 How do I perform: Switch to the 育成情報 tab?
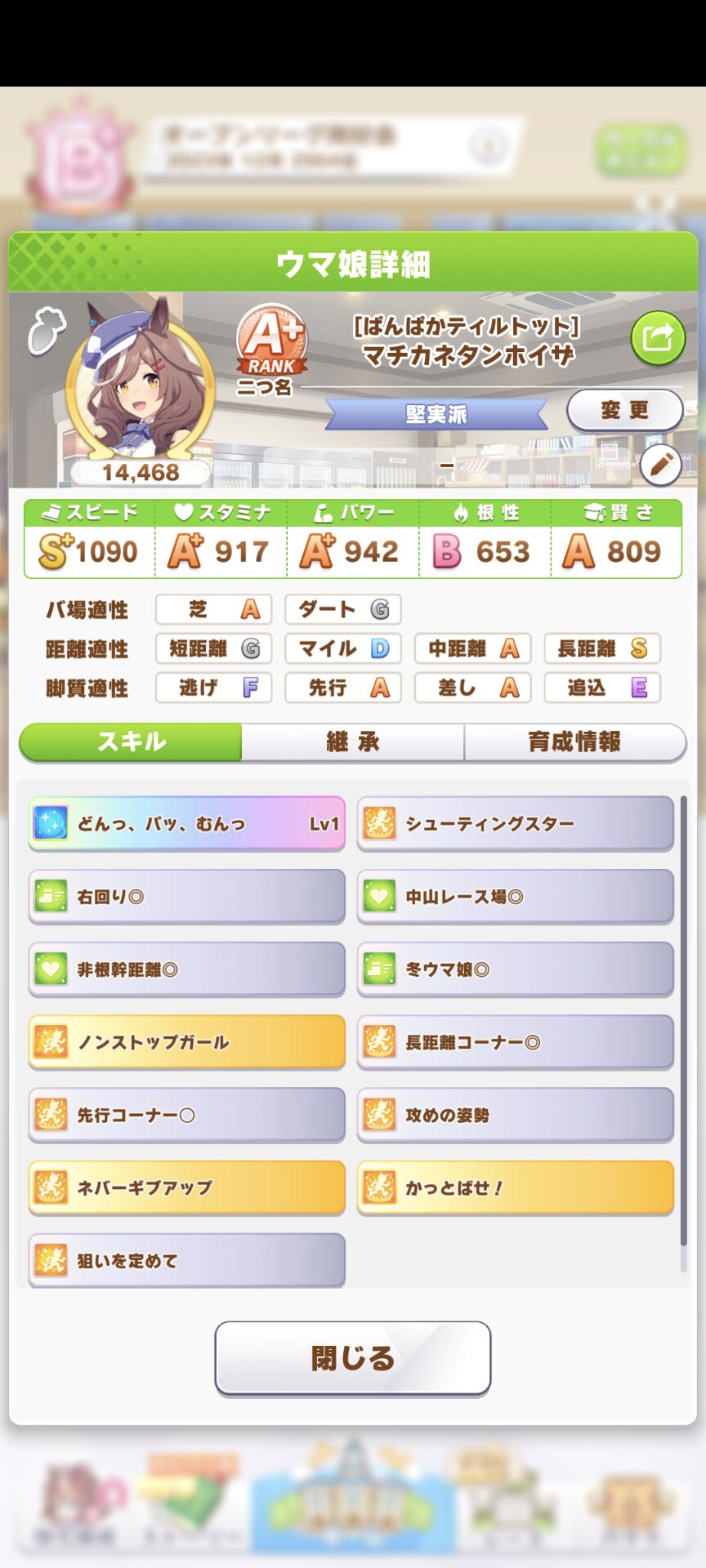[574, 742]
